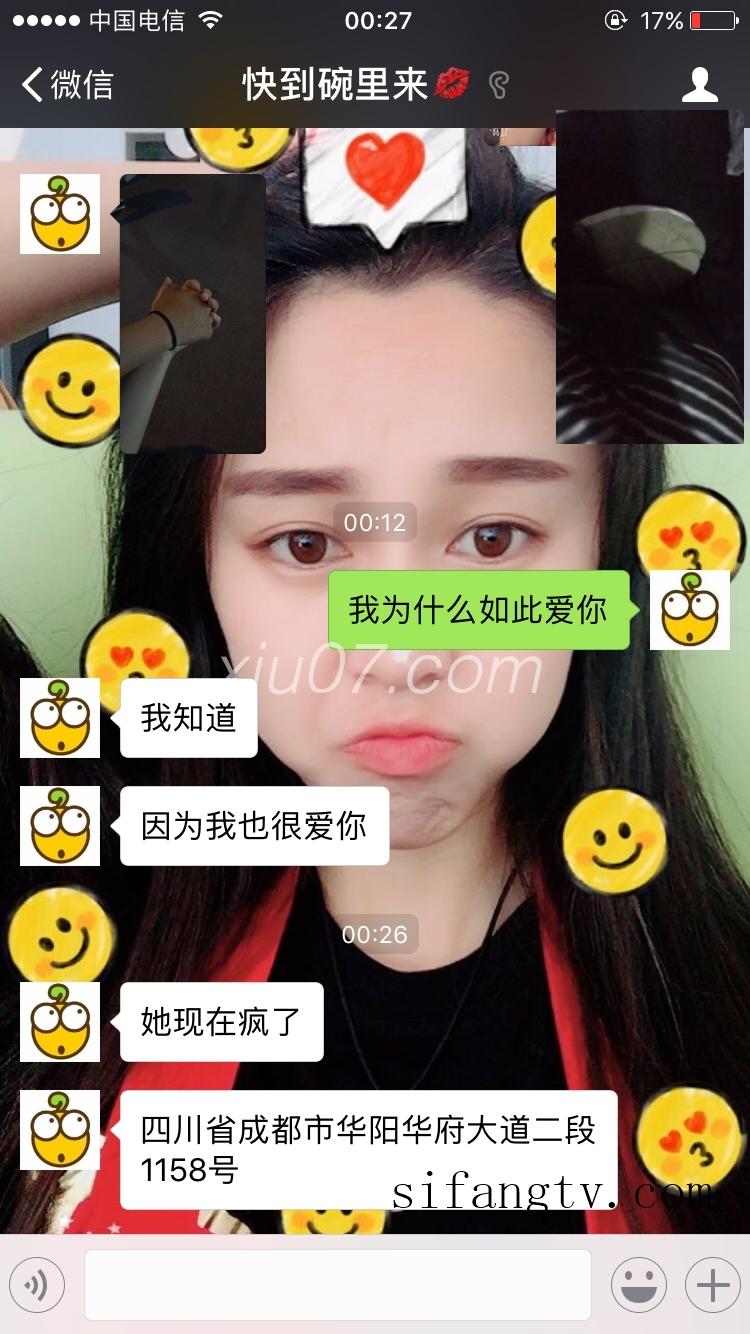Open the received photo of hands
This screenshot has height=1334, width=750.
192,313
